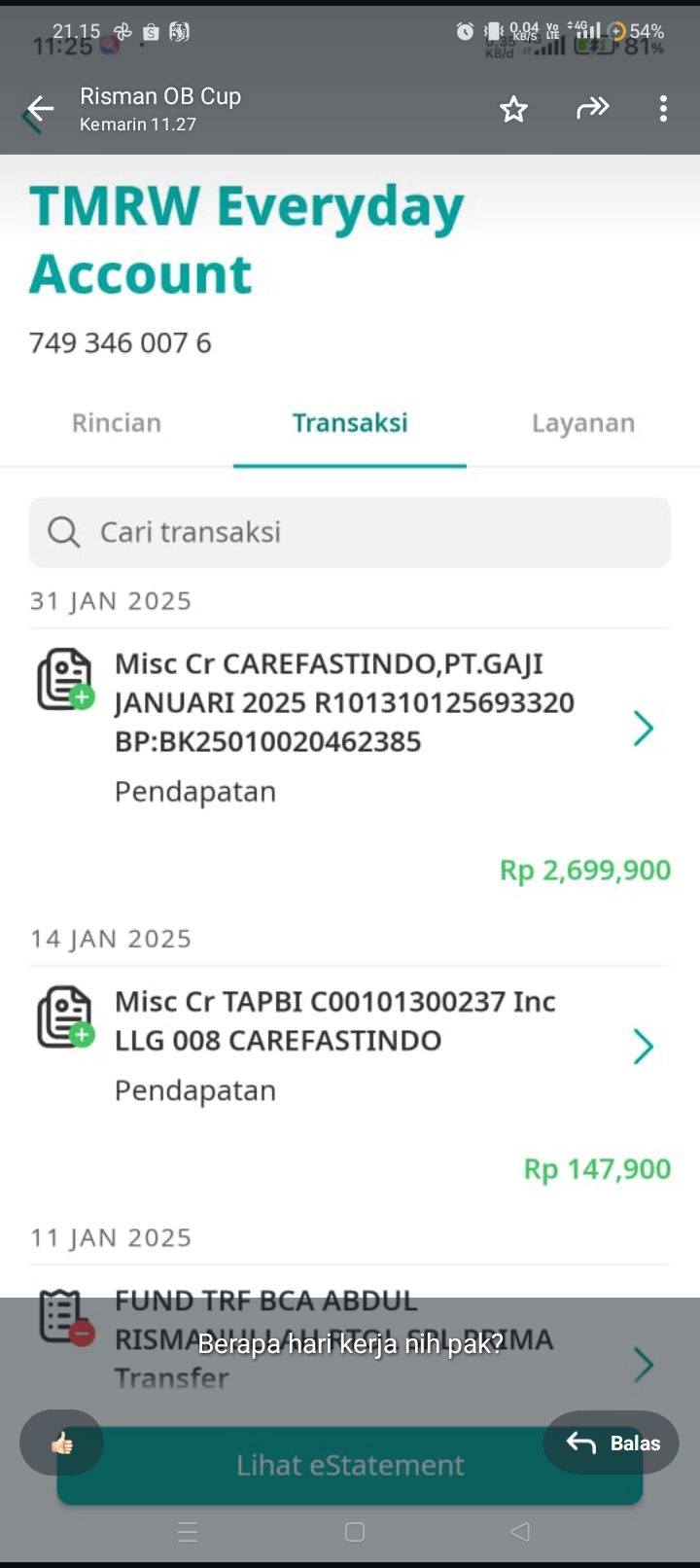React with the thumbs-up emoji

62,1443
